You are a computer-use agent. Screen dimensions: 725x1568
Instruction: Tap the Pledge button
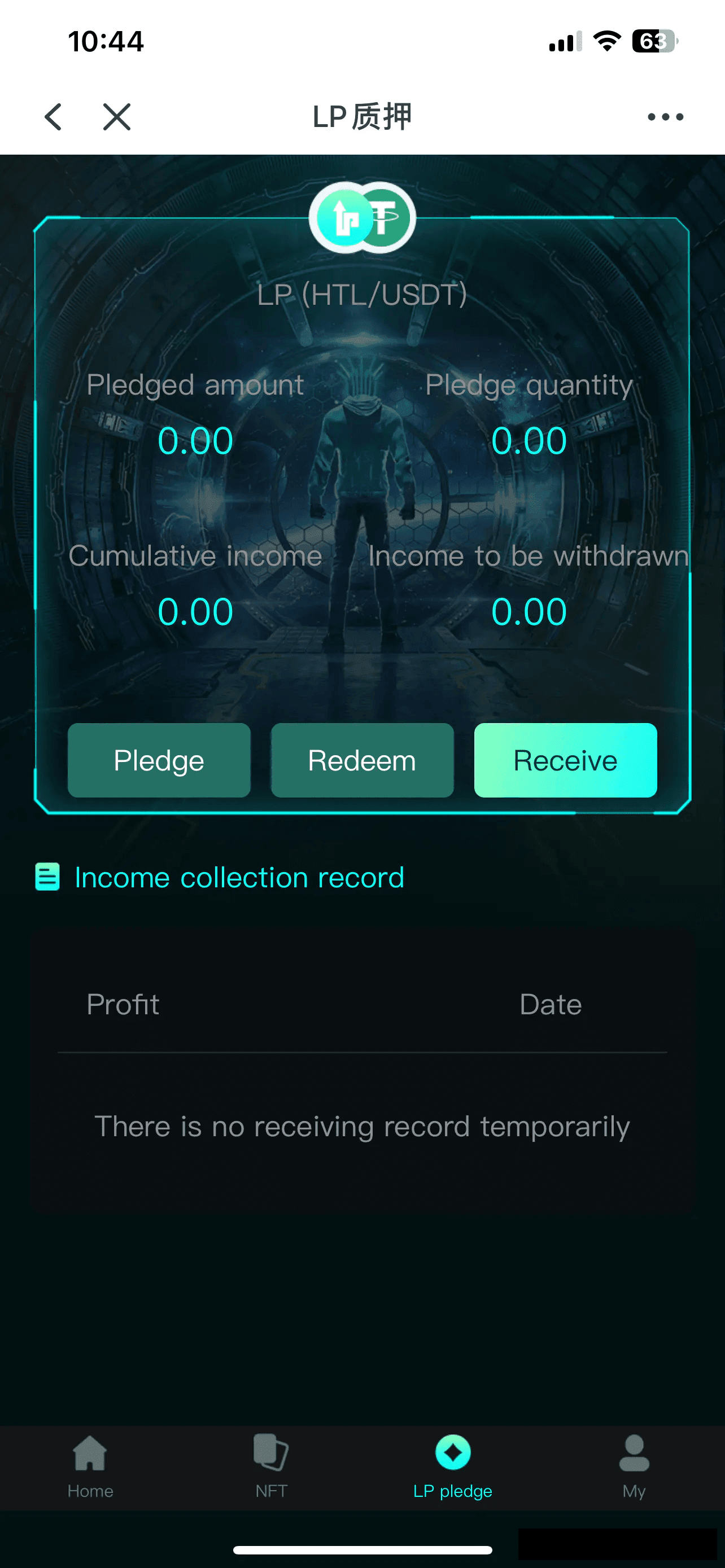click(x=159, y=760)
